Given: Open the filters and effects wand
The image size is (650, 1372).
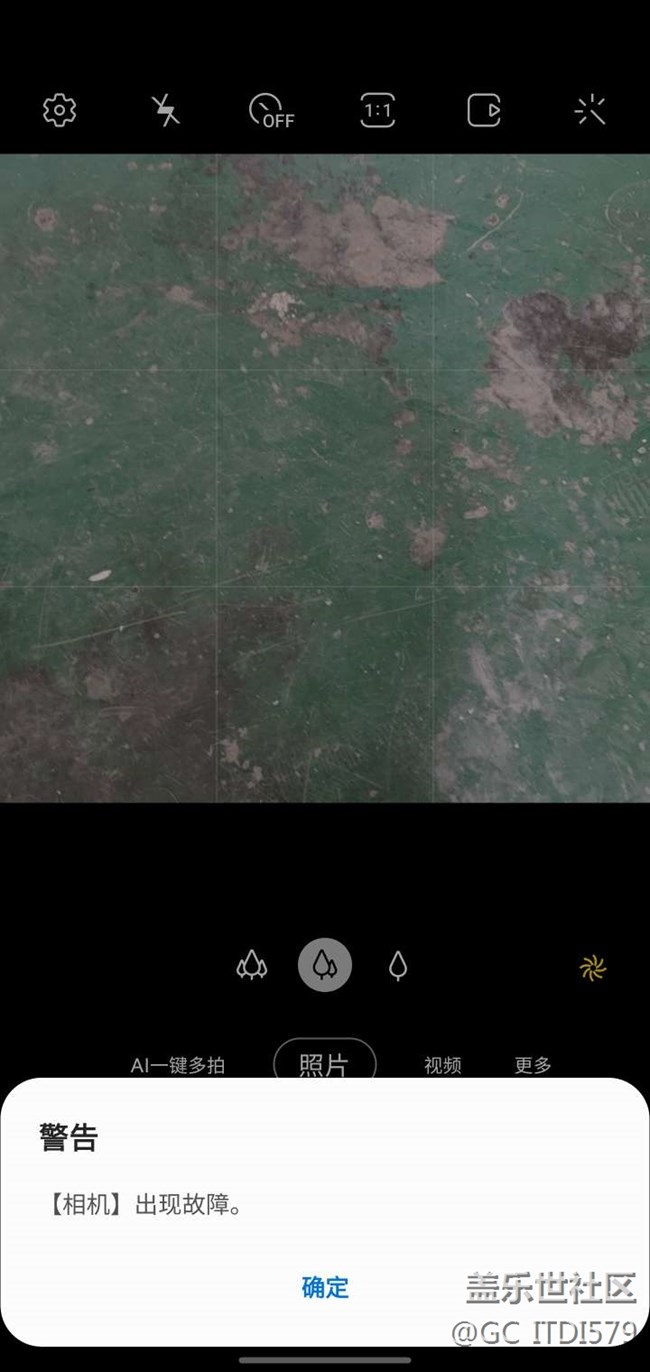Looking at the screenshot, I should (591, 110).
